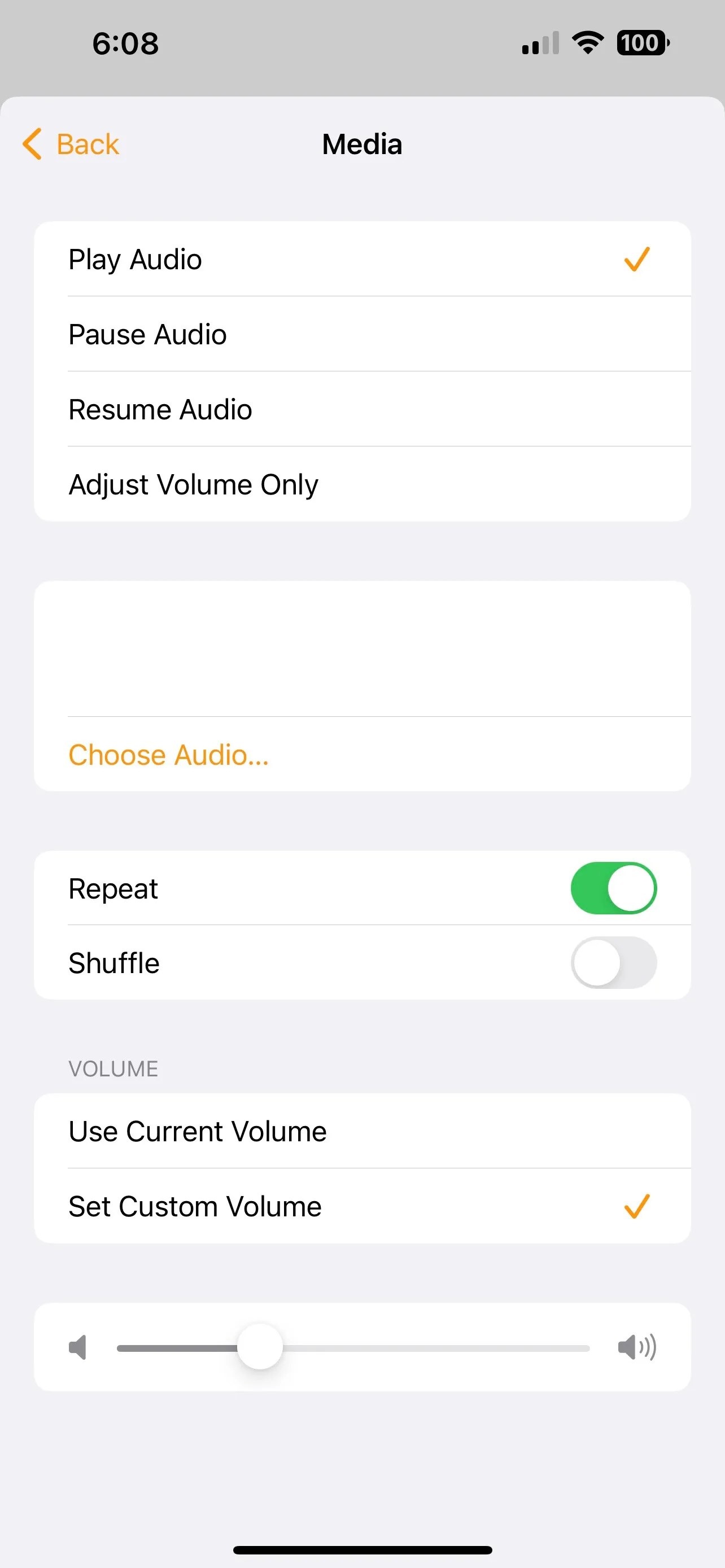
Task: Tap the Media title header
Action: 362,144
